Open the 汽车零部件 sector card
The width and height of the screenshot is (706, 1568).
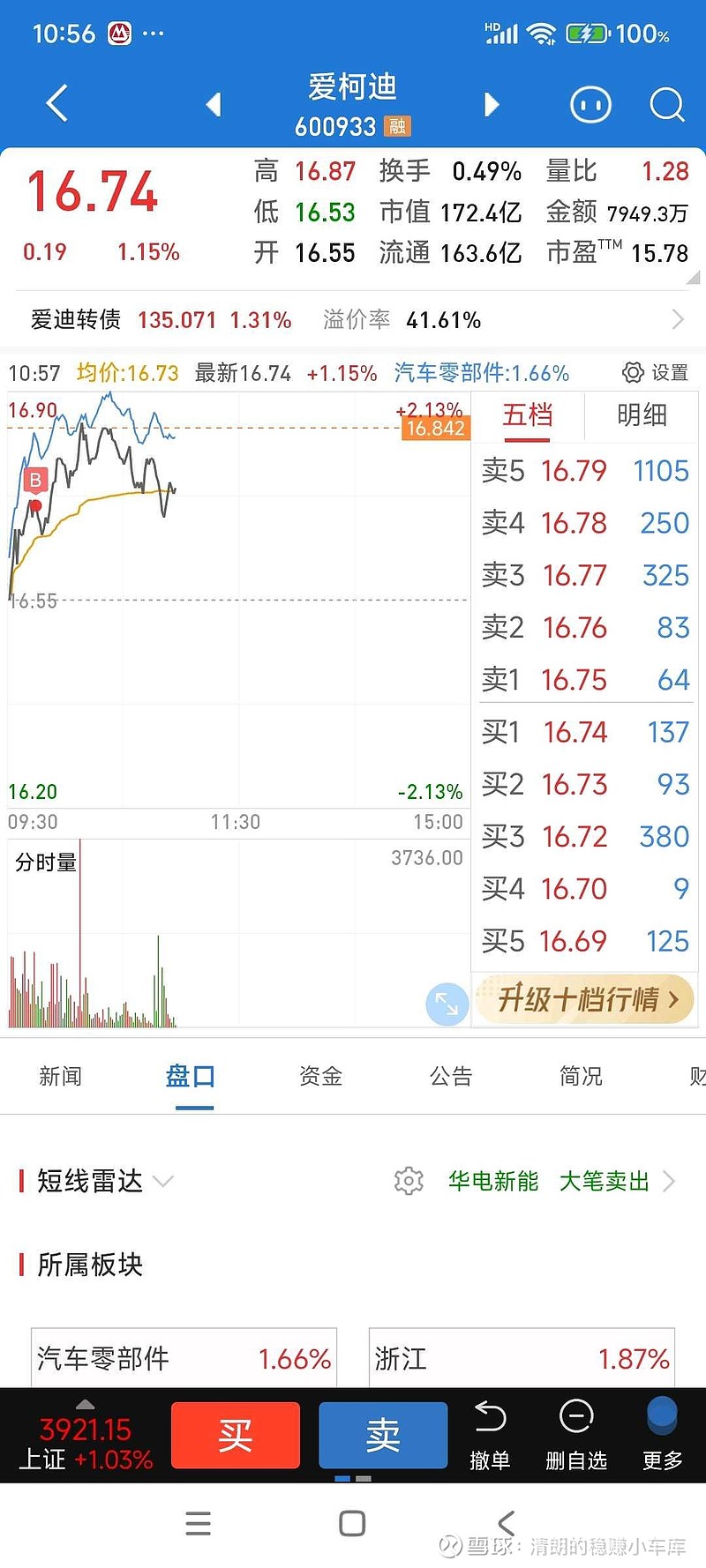(x=184, y=1358)
